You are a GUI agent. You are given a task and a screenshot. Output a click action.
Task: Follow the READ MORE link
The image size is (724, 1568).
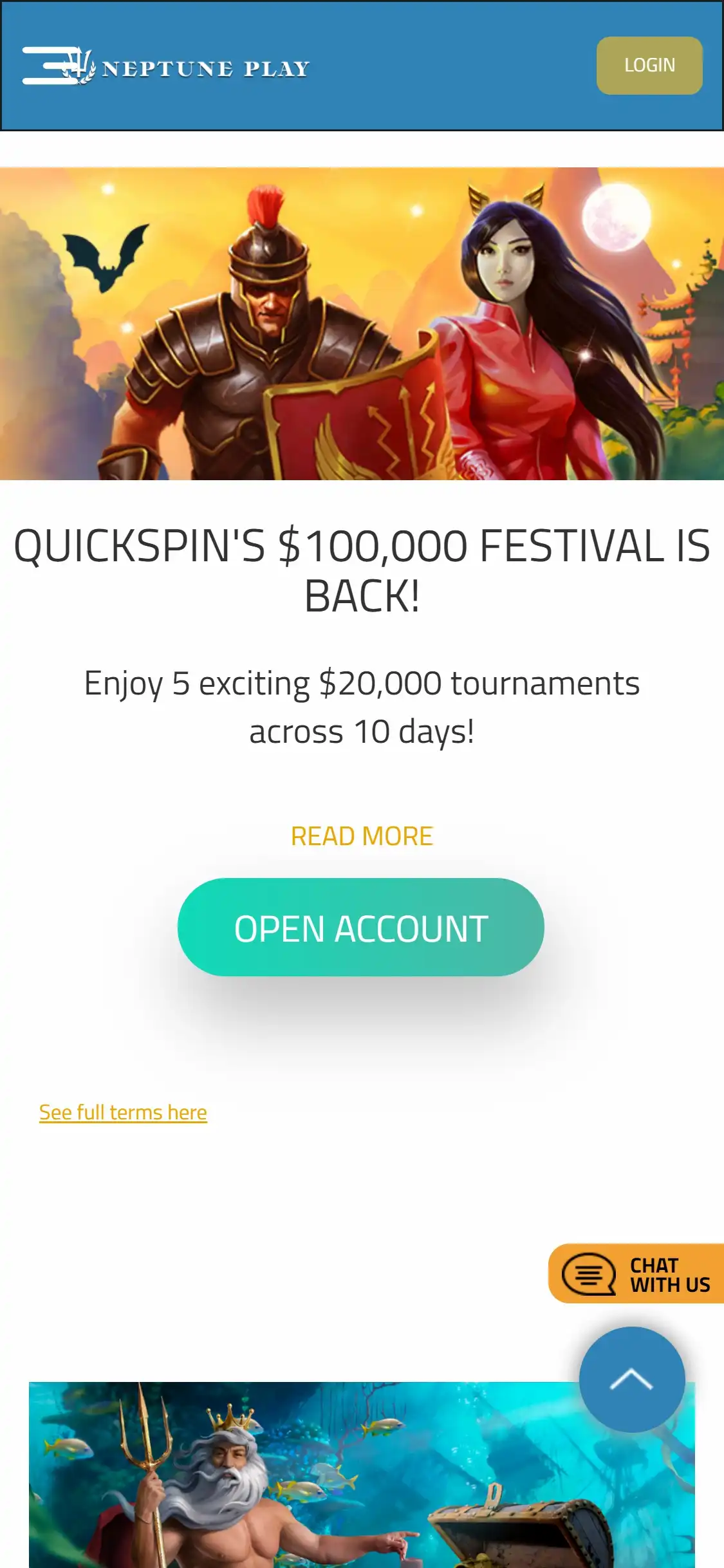(x=362, y=836)
